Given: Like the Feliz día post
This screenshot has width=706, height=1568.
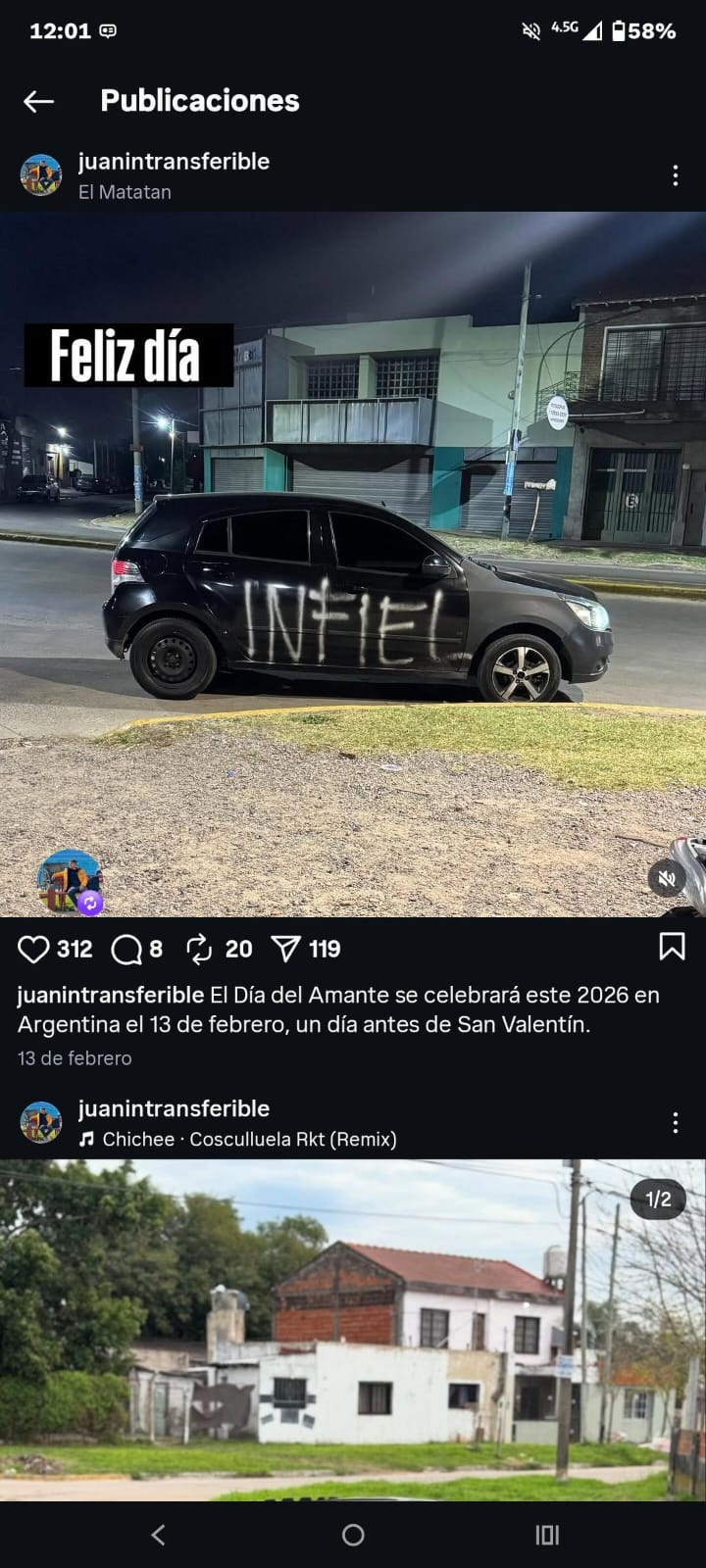Looking at the screenshot, I should (34, 949).
